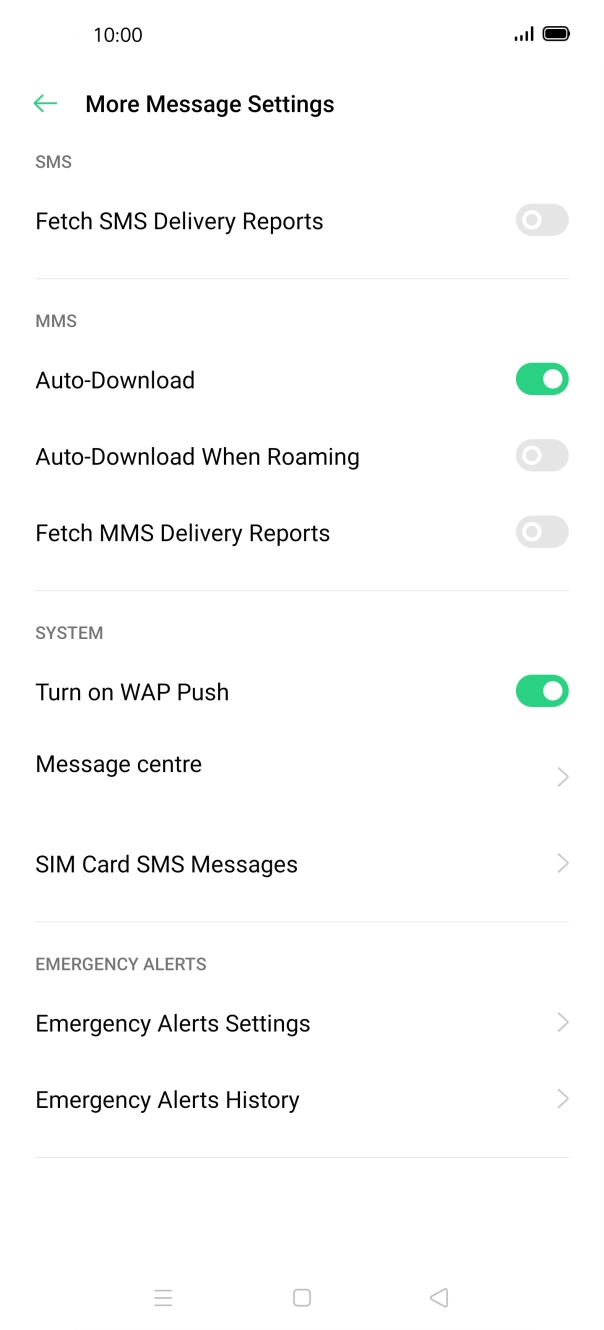Enable Auto-Download When Roaming

[541, 456]
